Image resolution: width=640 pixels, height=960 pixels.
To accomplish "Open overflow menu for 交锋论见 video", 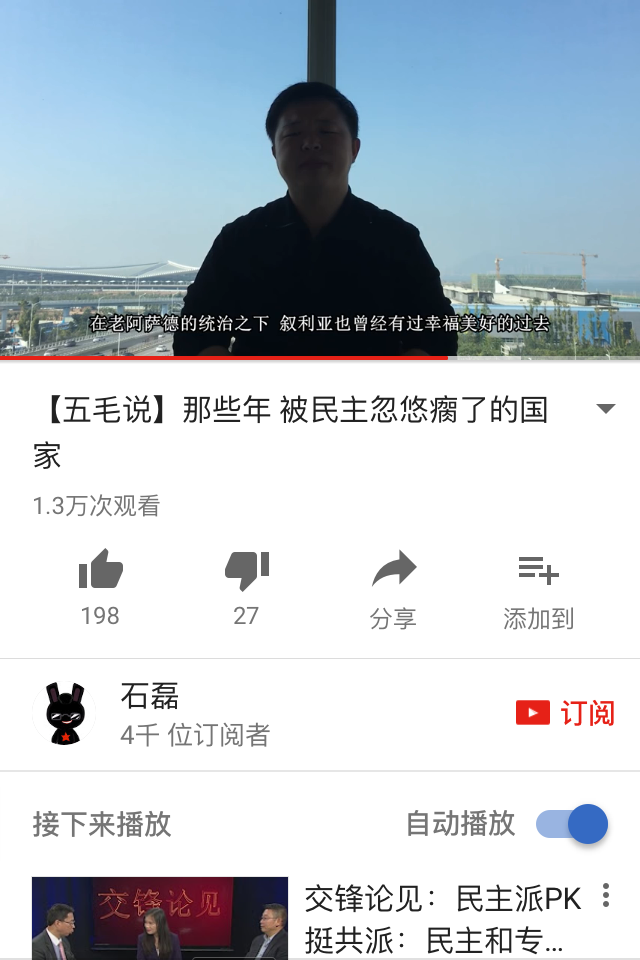I will [x=605, y=896].
